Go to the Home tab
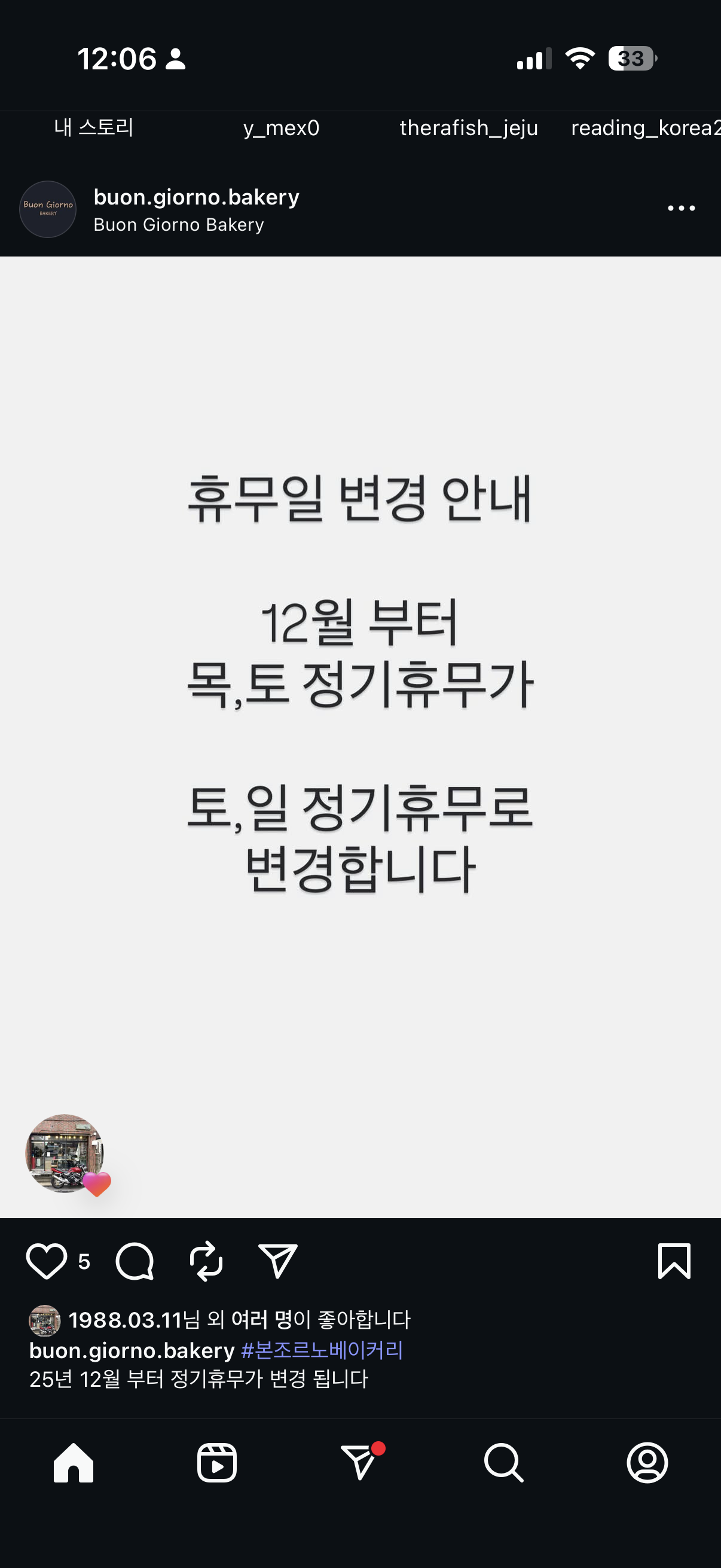This screenshot has width=721, height=1568. pos(74,1462)
